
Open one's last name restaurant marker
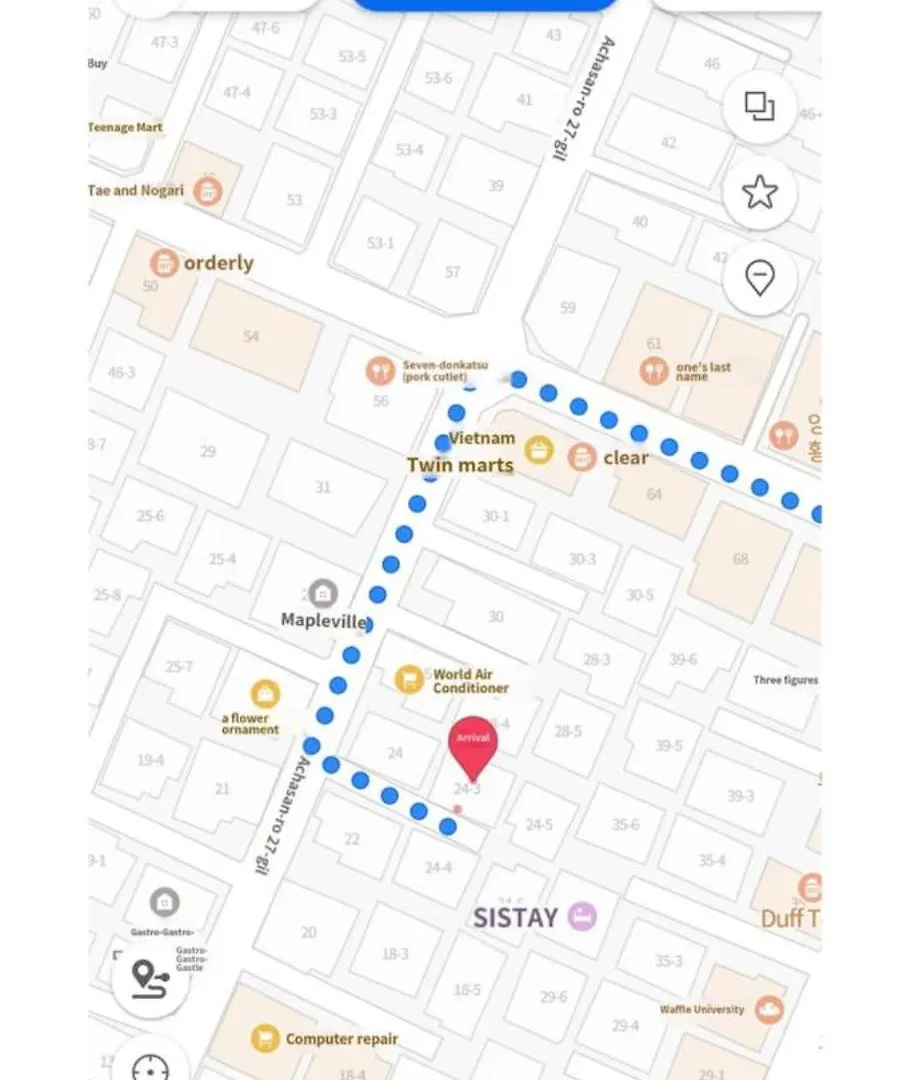click(653, 371)
